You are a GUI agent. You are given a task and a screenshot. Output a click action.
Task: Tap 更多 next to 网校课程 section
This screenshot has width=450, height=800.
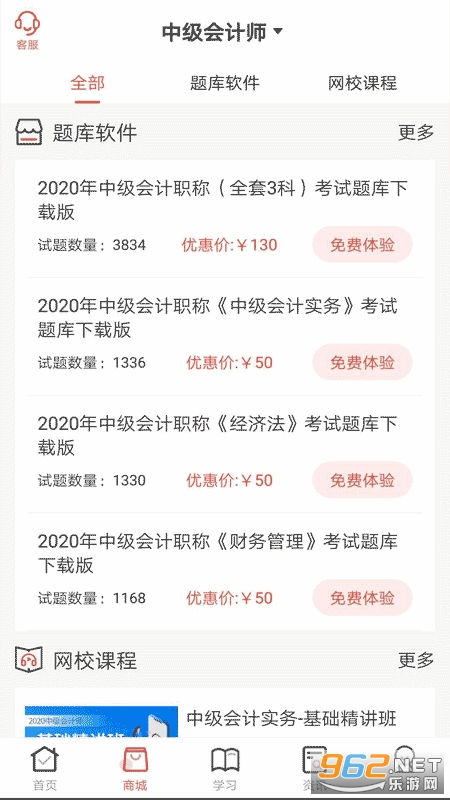tap(416, 660)
